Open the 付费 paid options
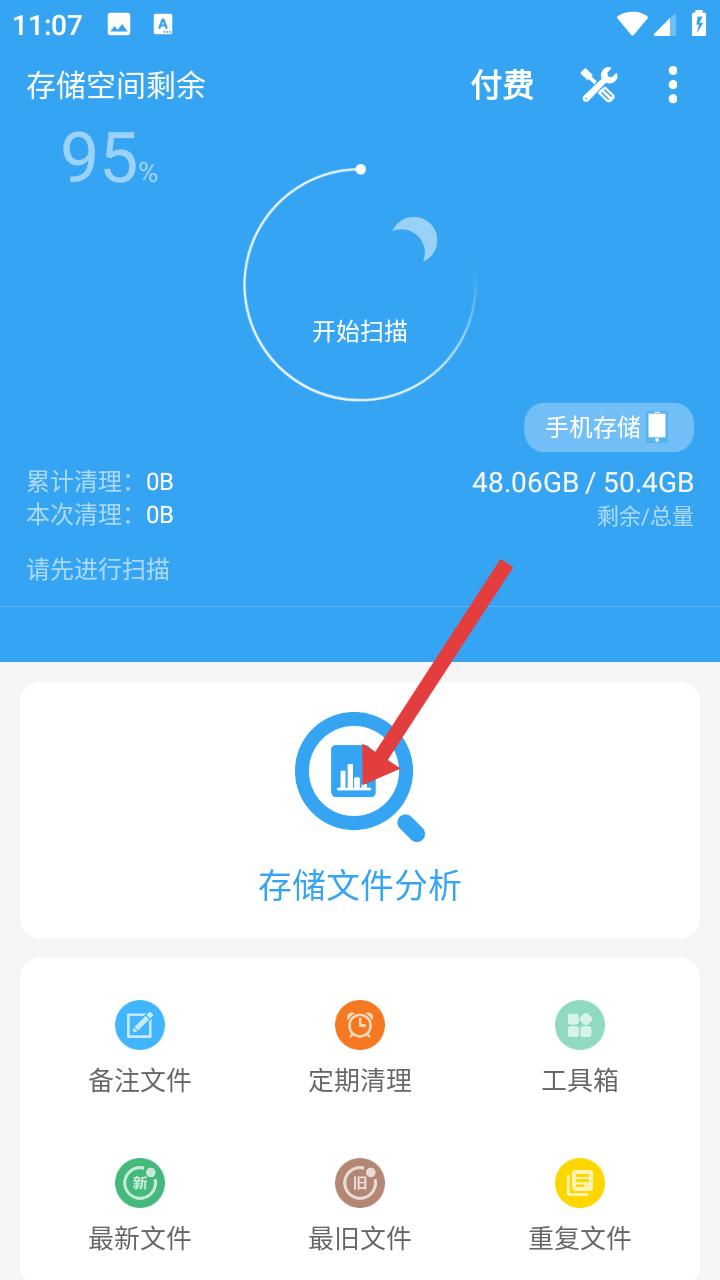The image size is (720, 1280). (x=502, y=86)
